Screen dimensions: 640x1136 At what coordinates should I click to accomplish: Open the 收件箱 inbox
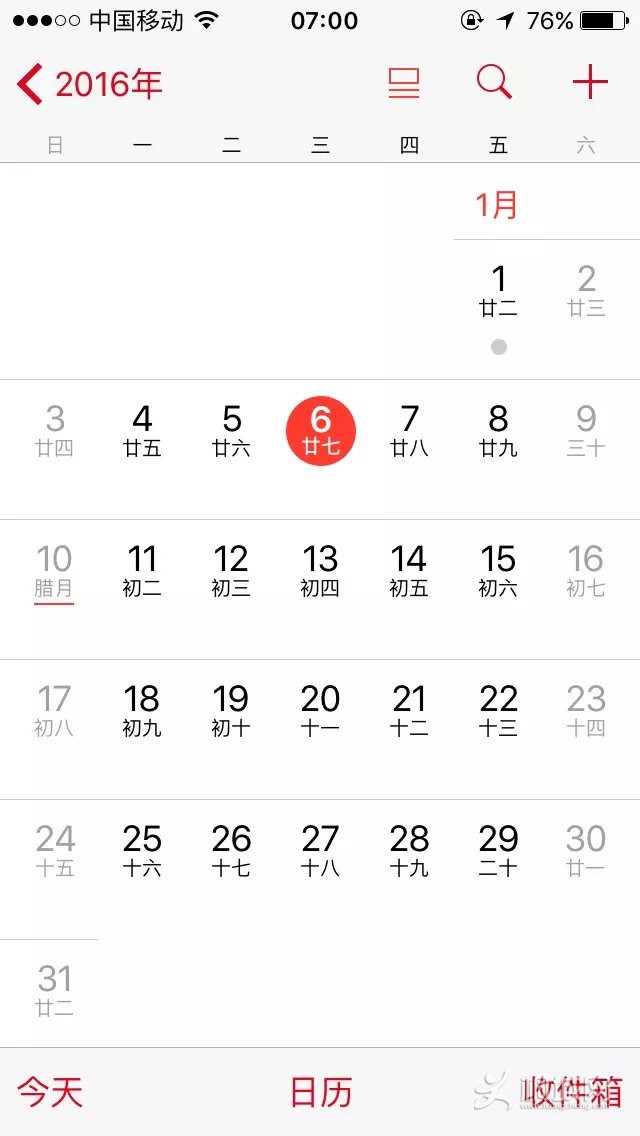[x=573, y=1092]
